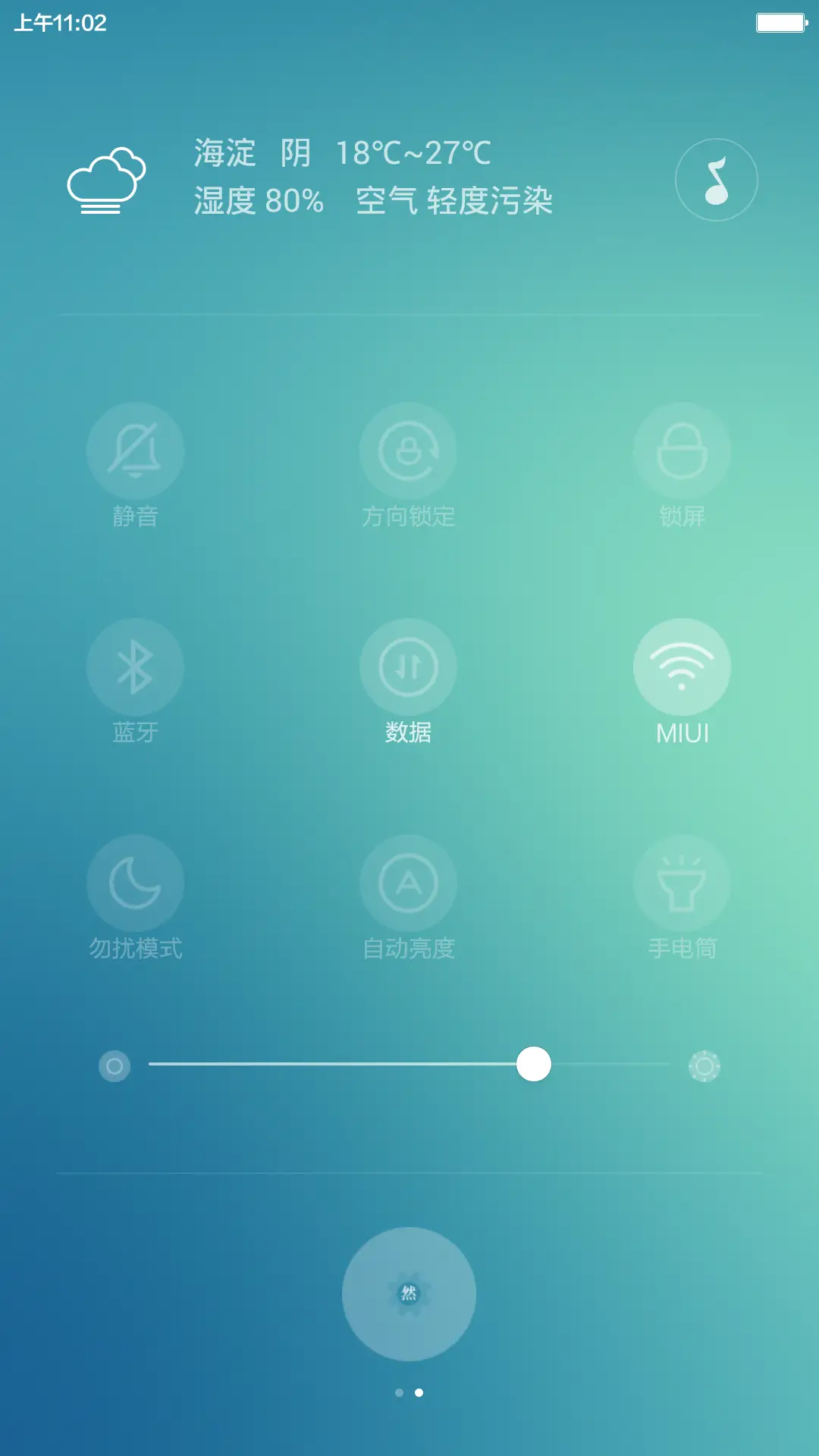The width and height of the screenshot is (819, 1456).
Task: Toggle silent mode
Action: pos(136,450)
